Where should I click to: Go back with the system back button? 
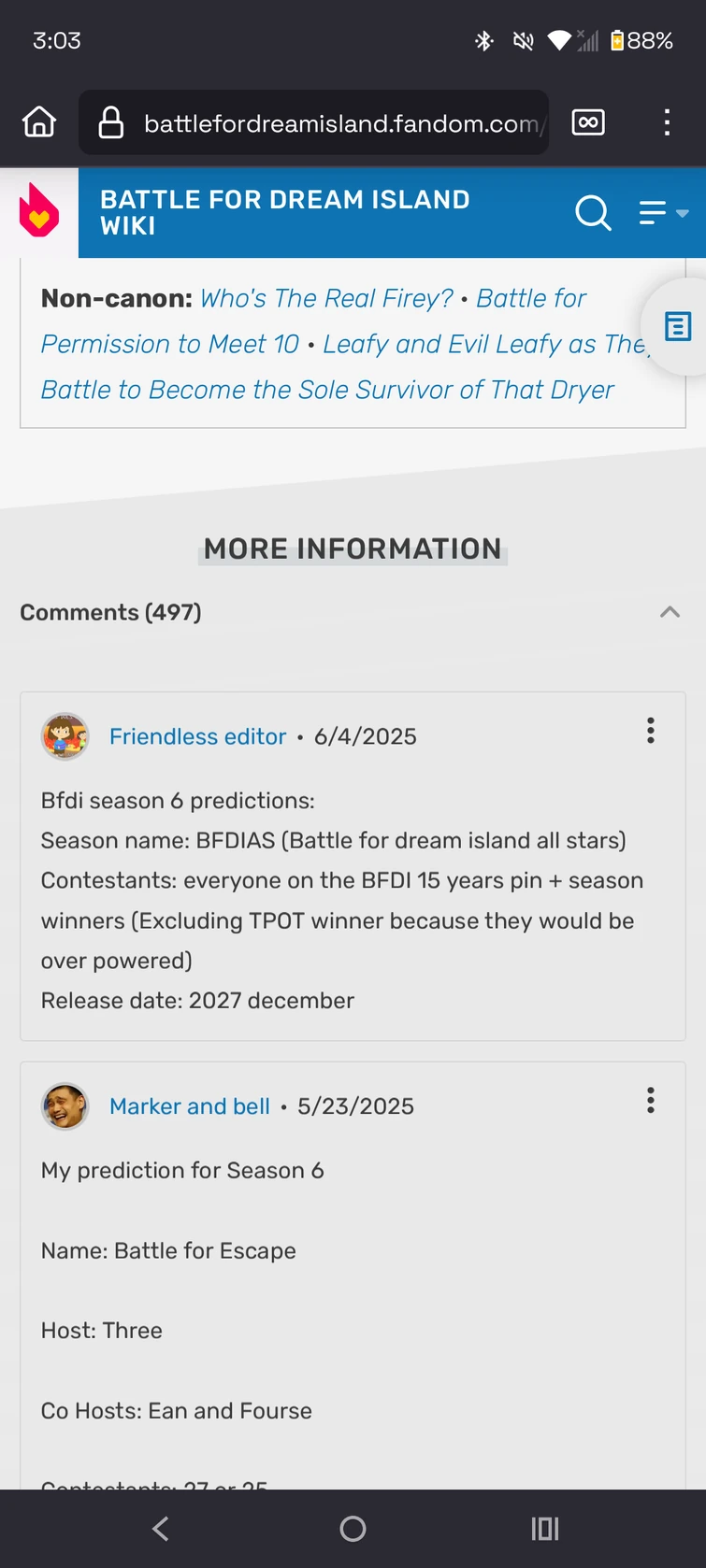(x=161, y=1529)
